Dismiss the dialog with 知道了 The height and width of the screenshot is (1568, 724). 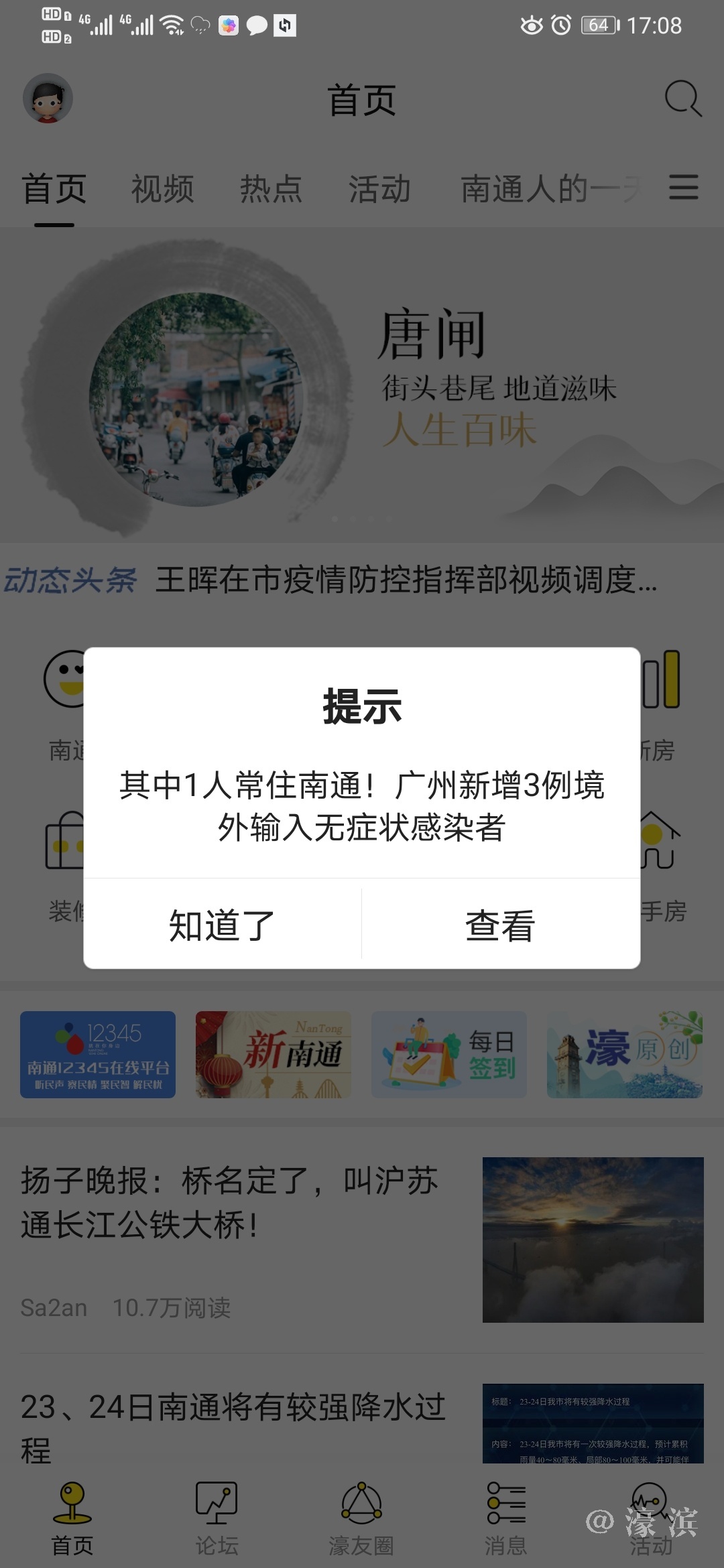pos(222,925)
